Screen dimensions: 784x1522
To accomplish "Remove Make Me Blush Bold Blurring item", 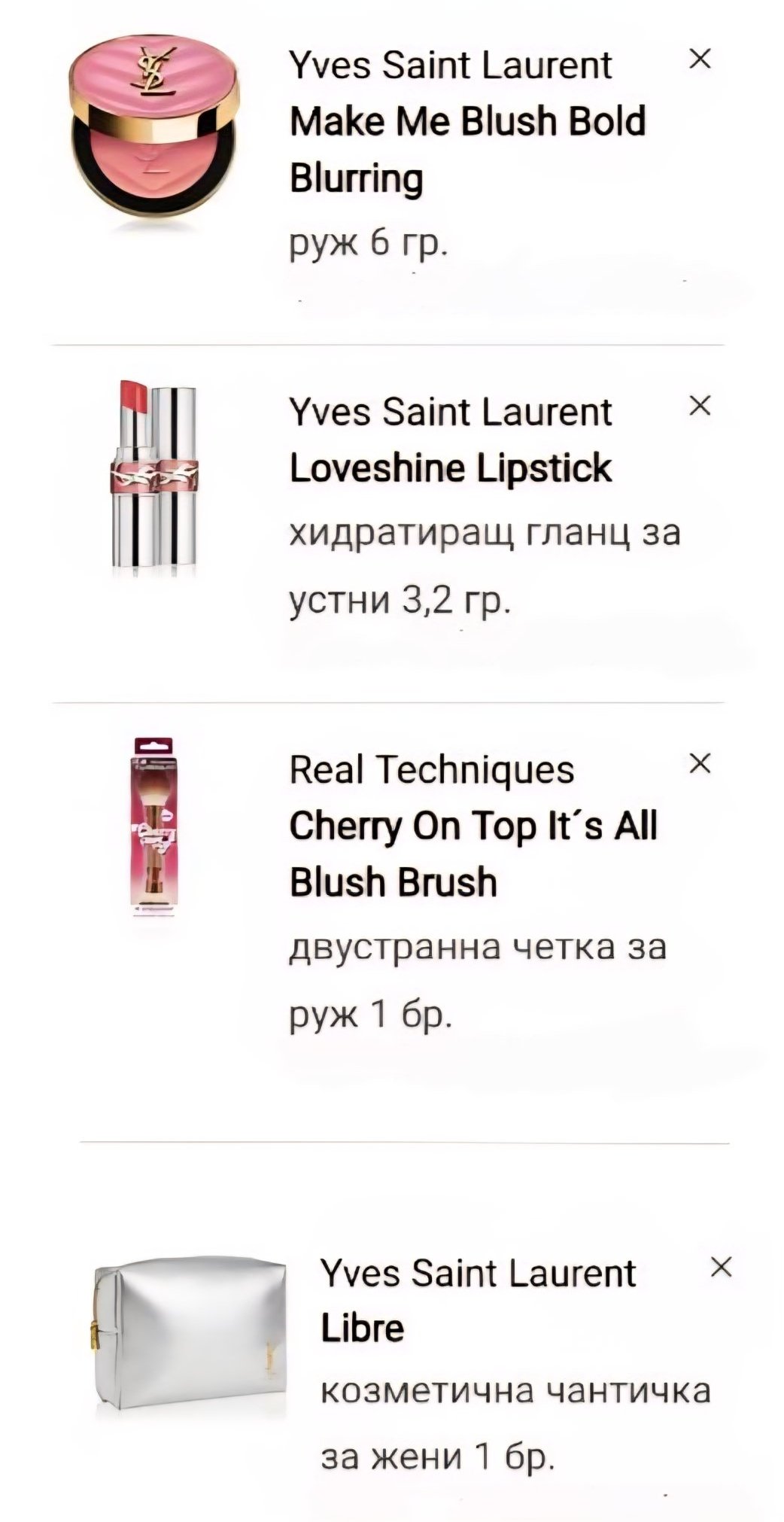I will pos(700,59).
